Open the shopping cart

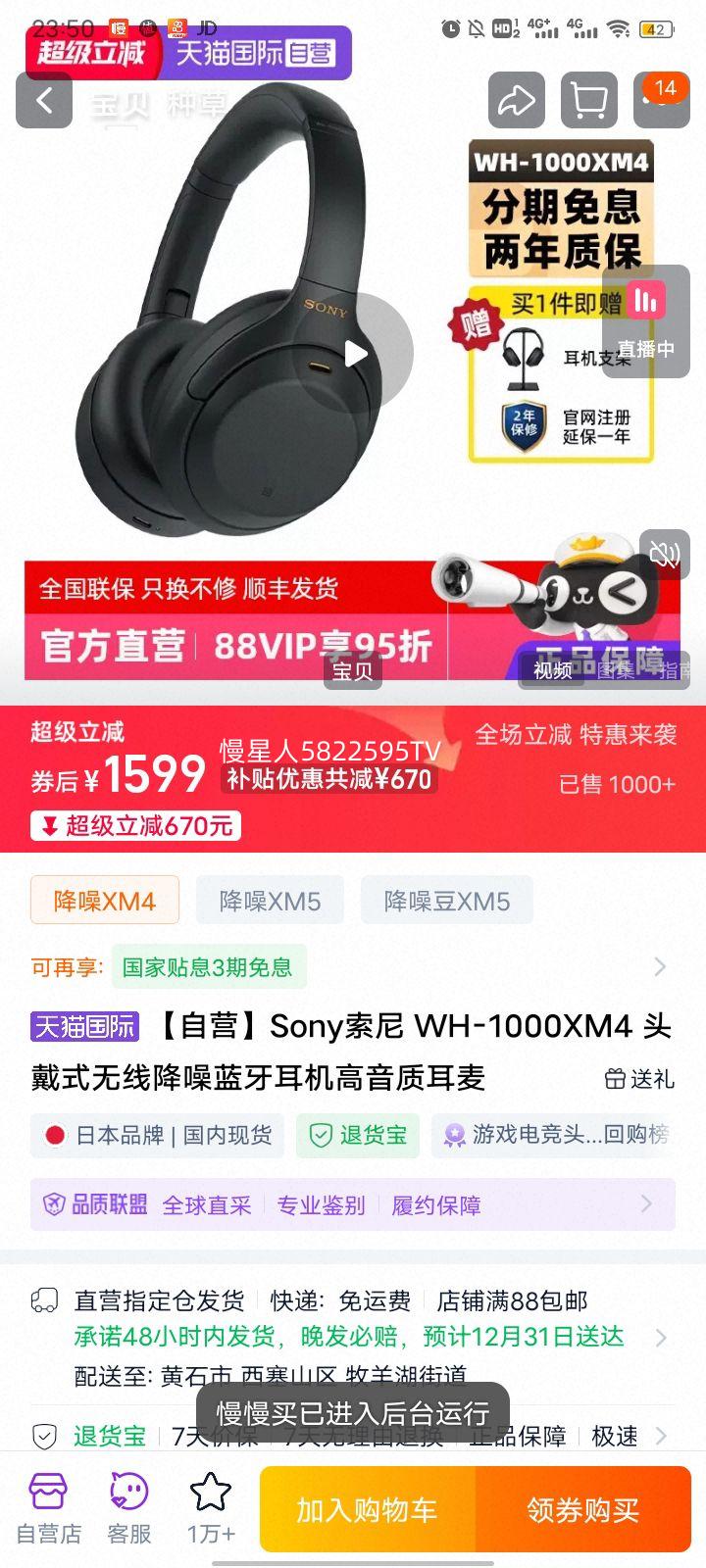[588, 100]
